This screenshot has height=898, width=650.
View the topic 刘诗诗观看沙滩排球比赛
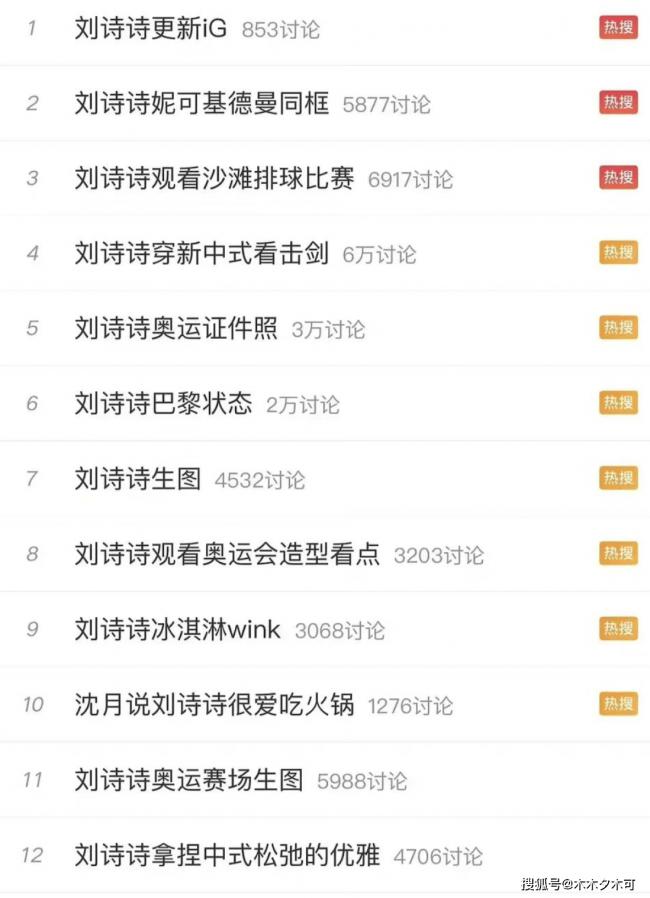214,178
